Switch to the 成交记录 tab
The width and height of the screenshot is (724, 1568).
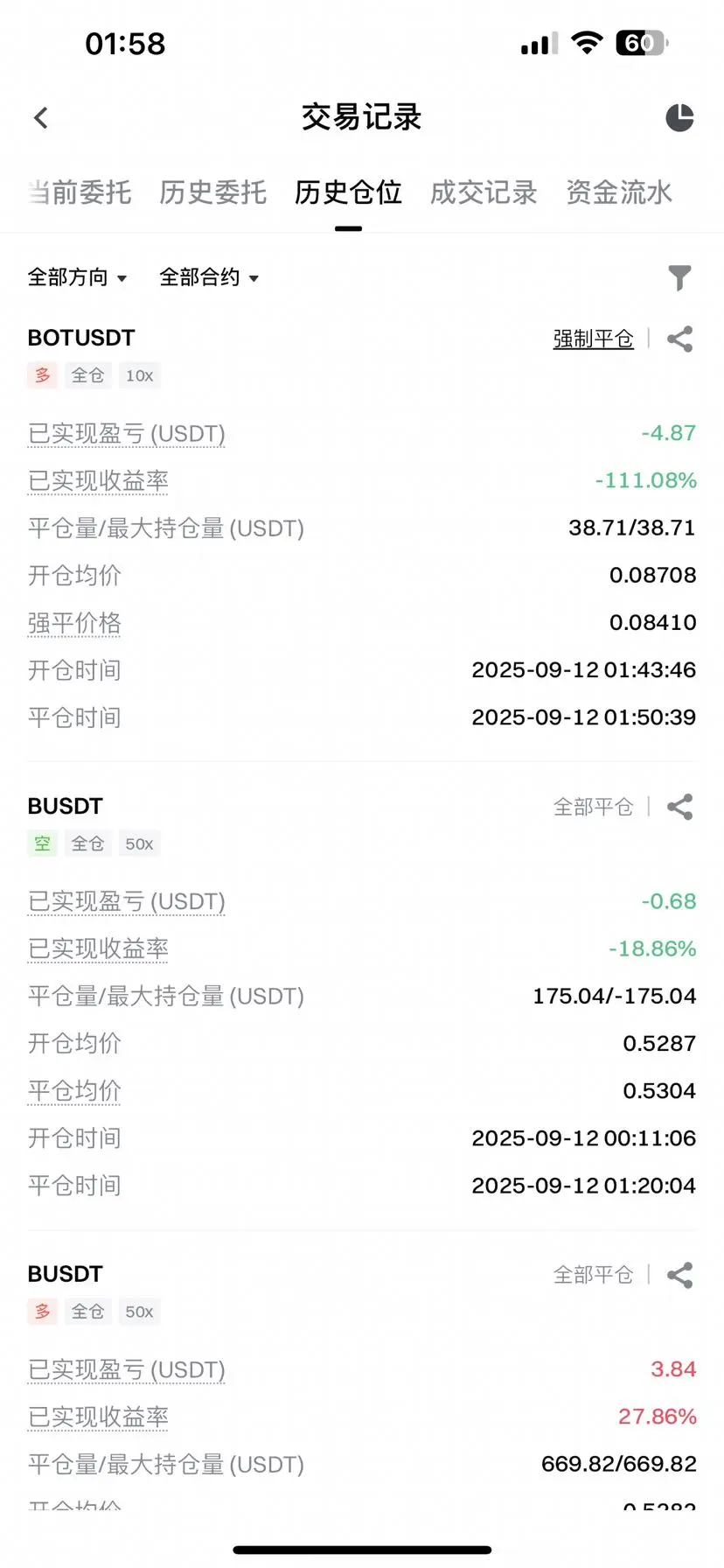coord(484,192)
